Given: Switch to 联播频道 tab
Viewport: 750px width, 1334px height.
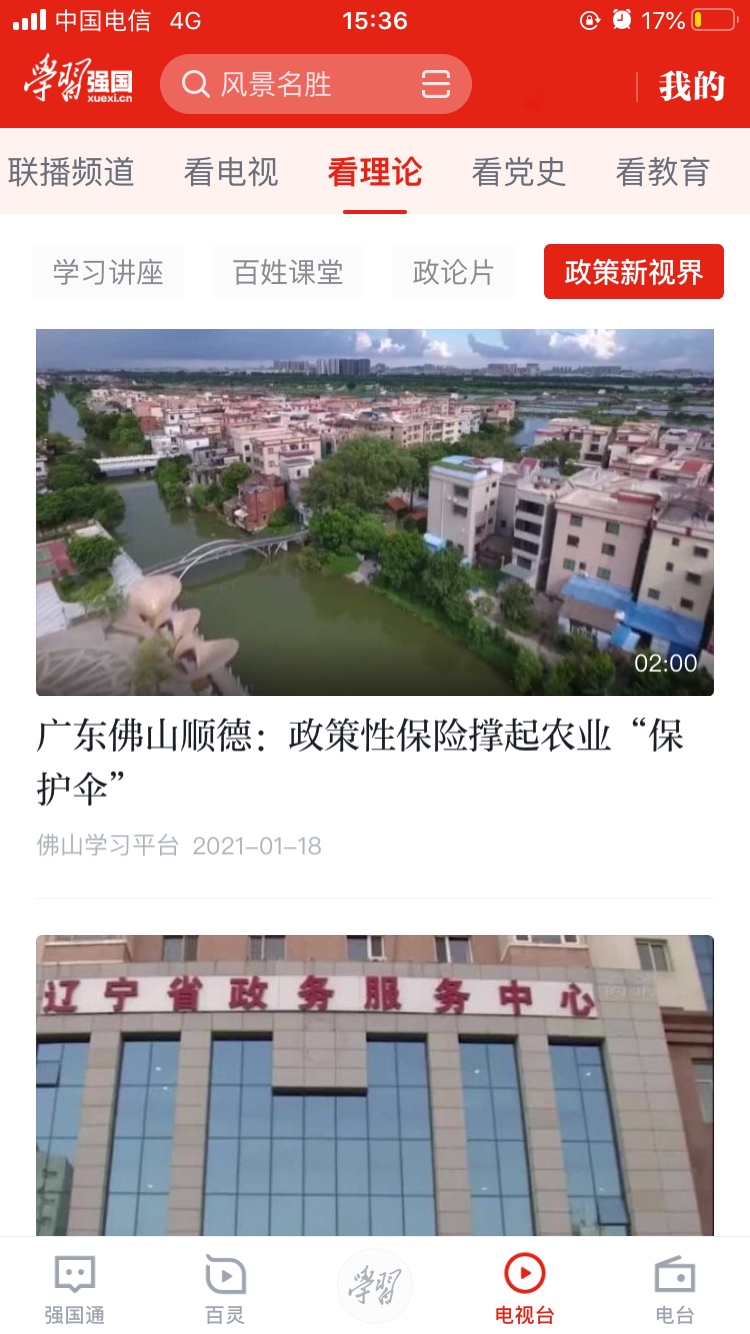Looking at the screenshot, I should point(71,172).
